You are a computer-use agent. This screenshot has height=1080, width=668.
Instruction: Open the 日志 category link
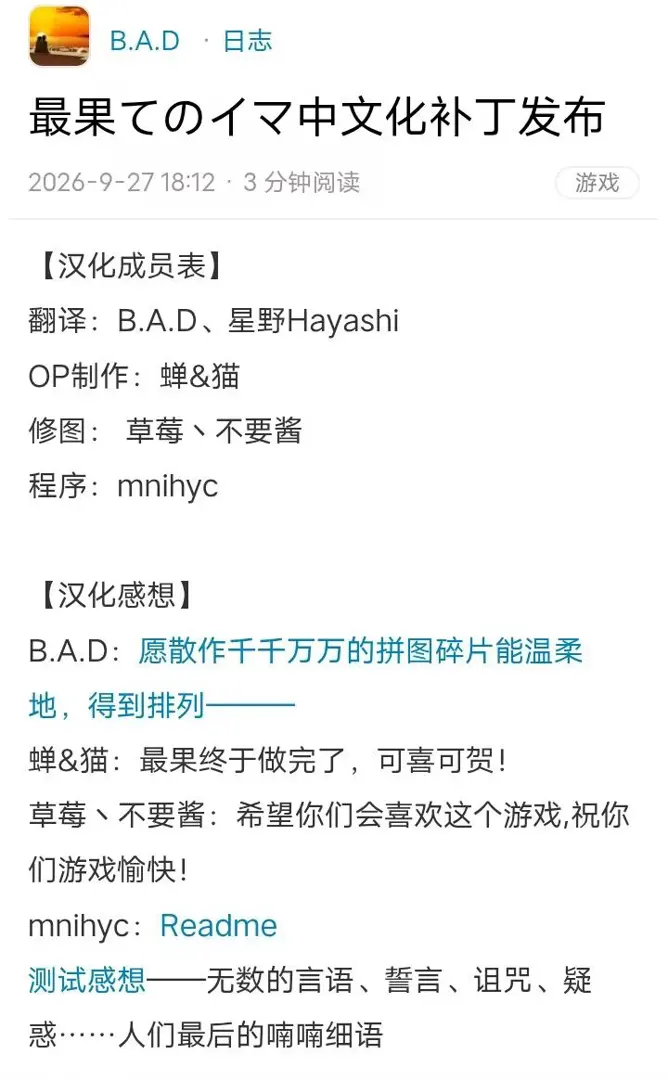point(248,41)
